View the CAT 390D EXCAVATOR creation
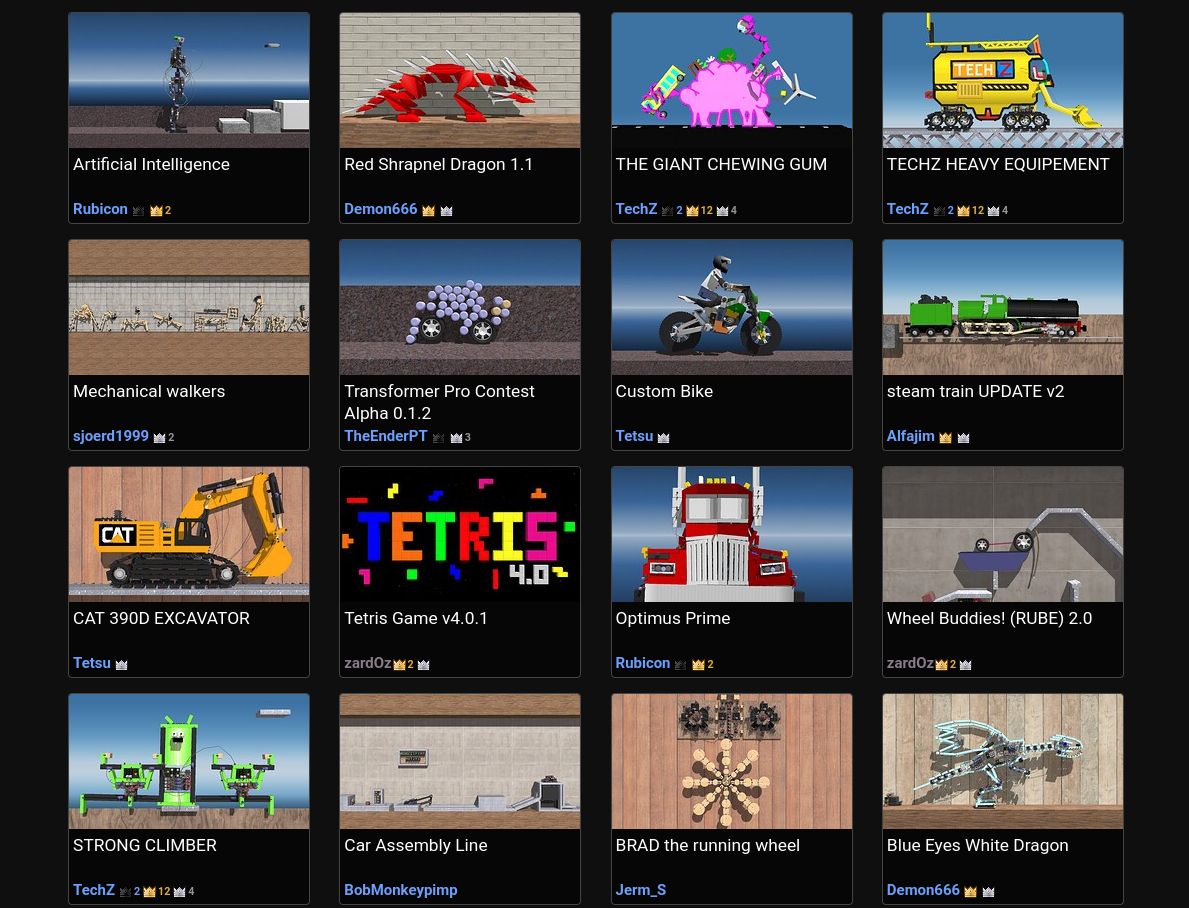The height and width of the screenshot is (908, 1189). [x=188, y=535]
